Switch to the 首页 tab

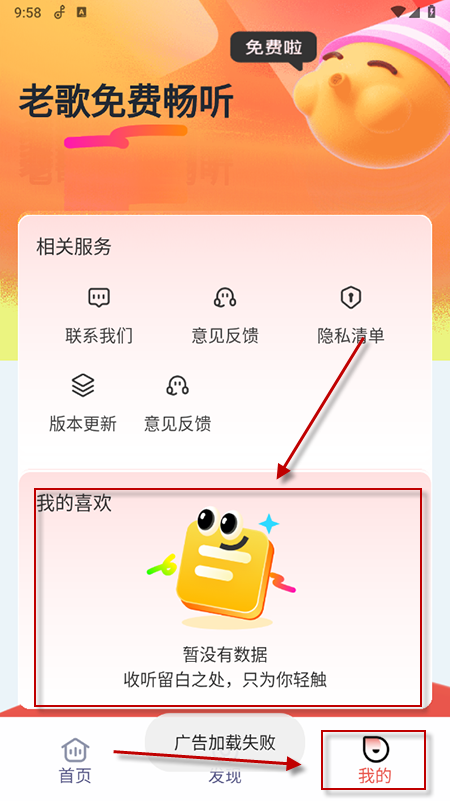click(x=75, y=761)
